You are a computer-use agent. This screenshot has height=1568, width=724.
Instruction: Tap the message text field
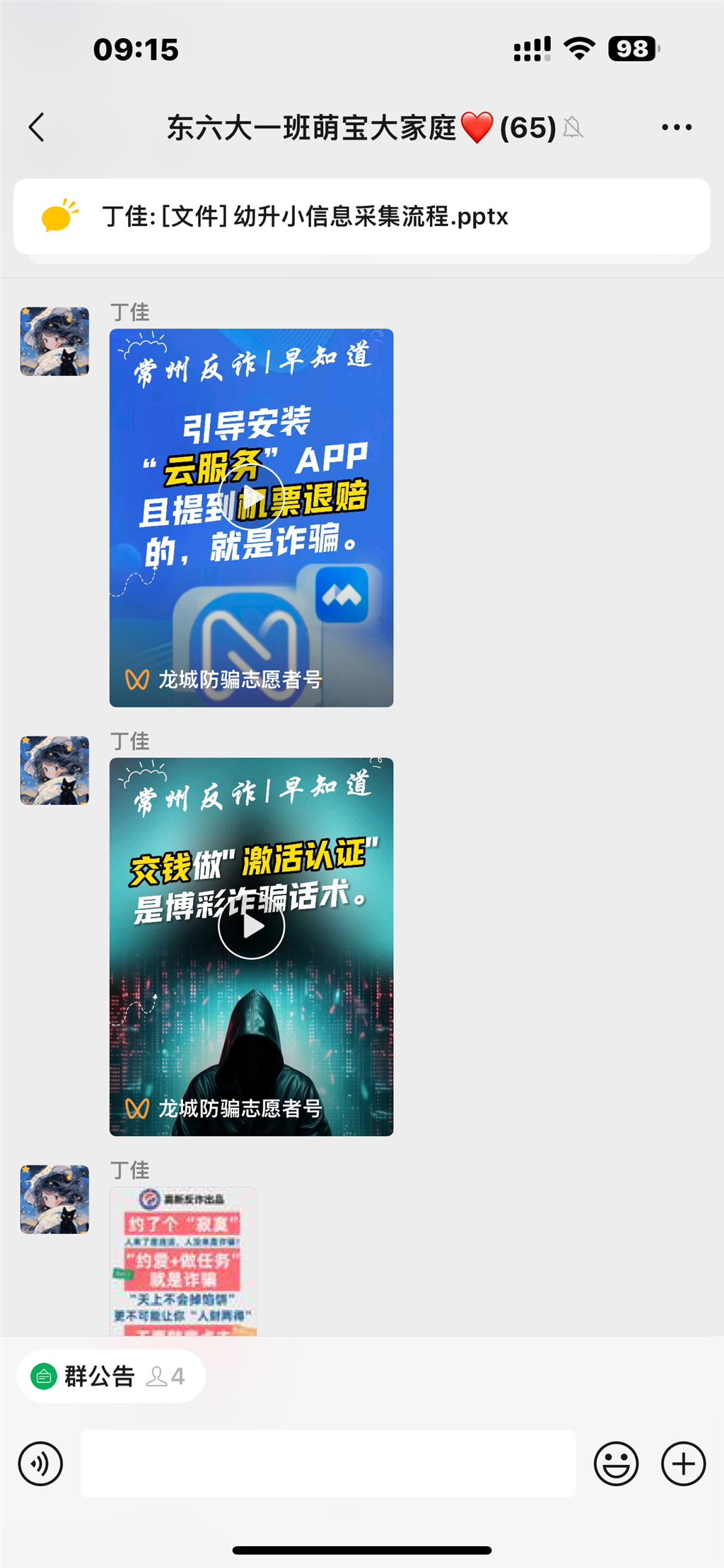click(328, 1463)
